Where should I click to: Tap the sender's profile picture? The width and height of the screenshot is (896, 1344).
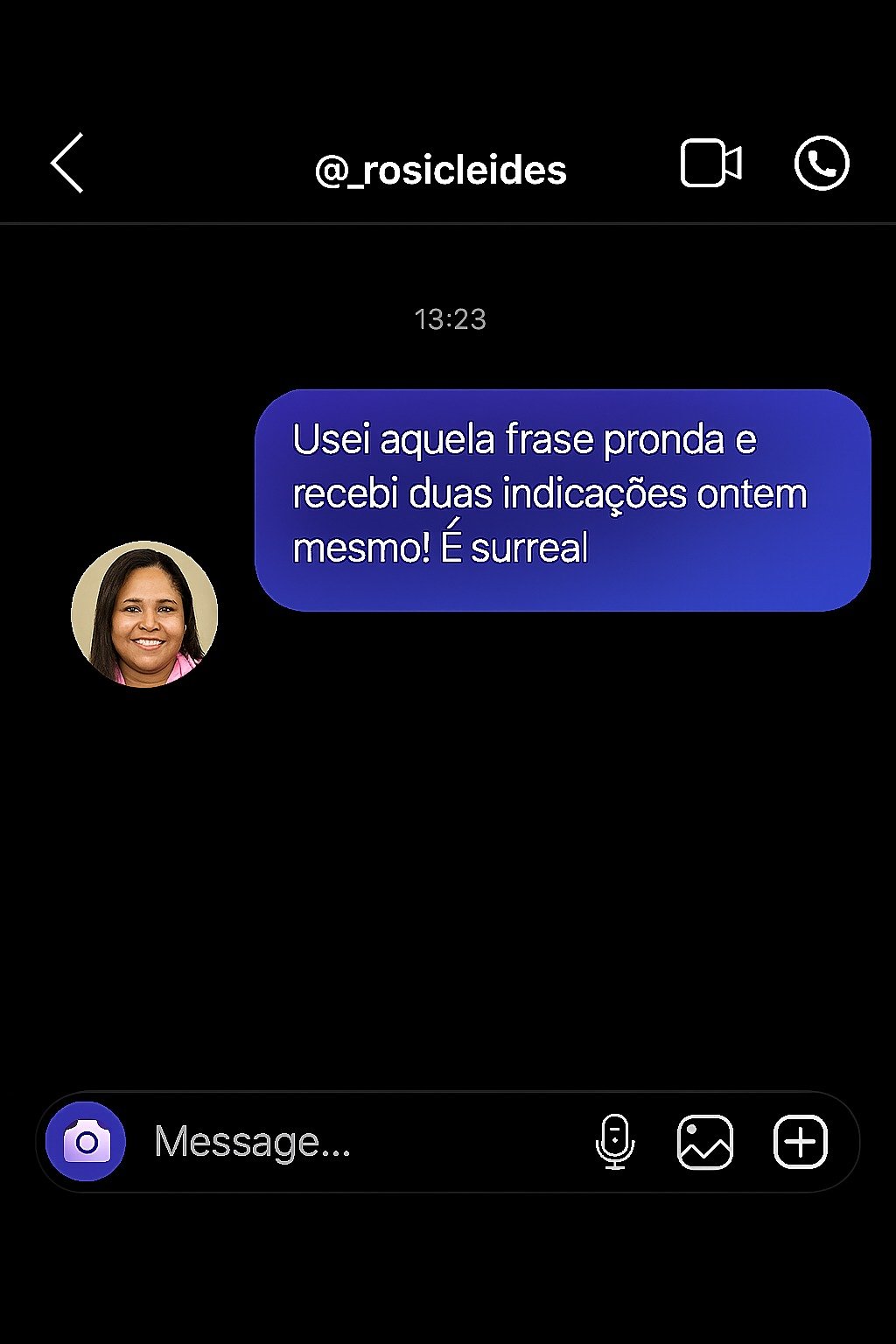click(x=144, y=614)
